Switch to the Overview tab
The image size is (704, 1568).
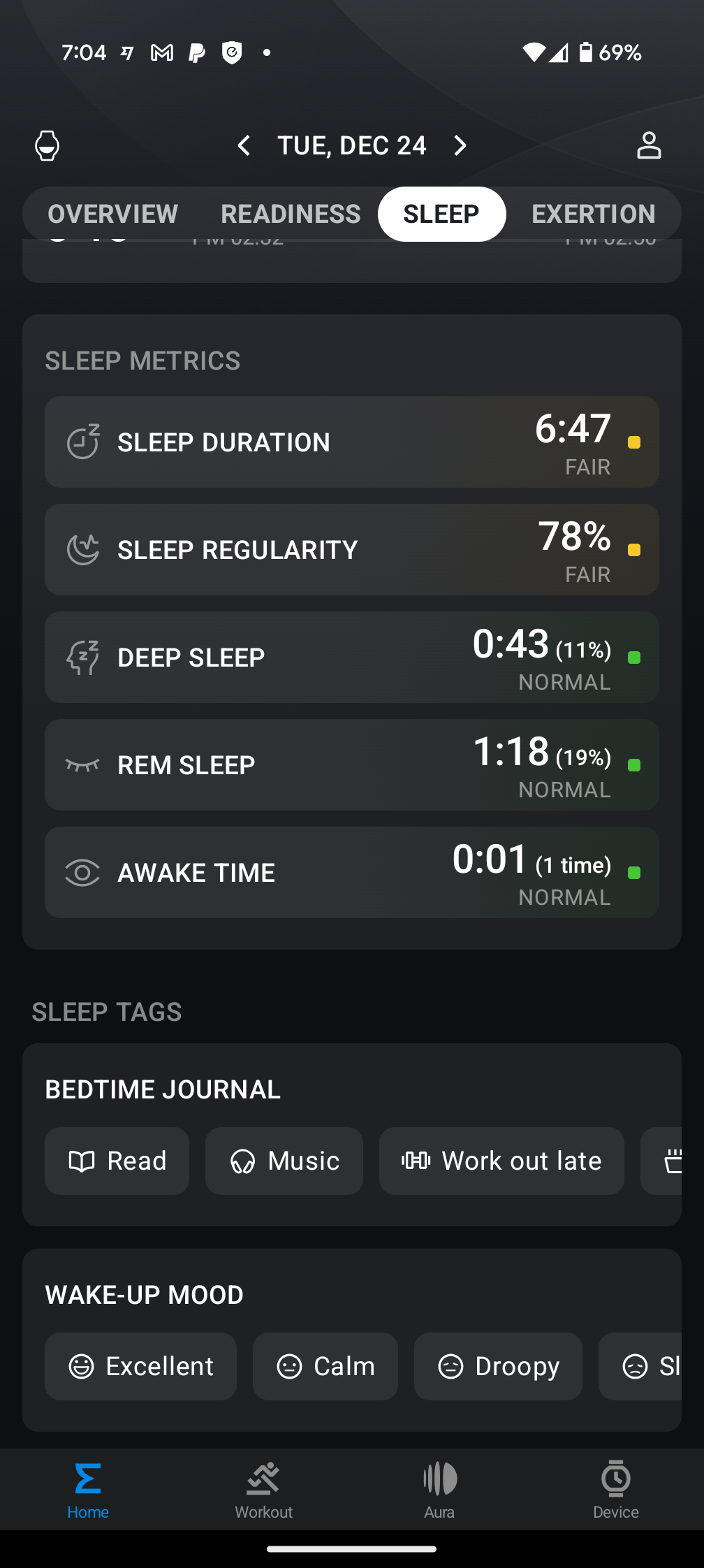tap(112, 214)
